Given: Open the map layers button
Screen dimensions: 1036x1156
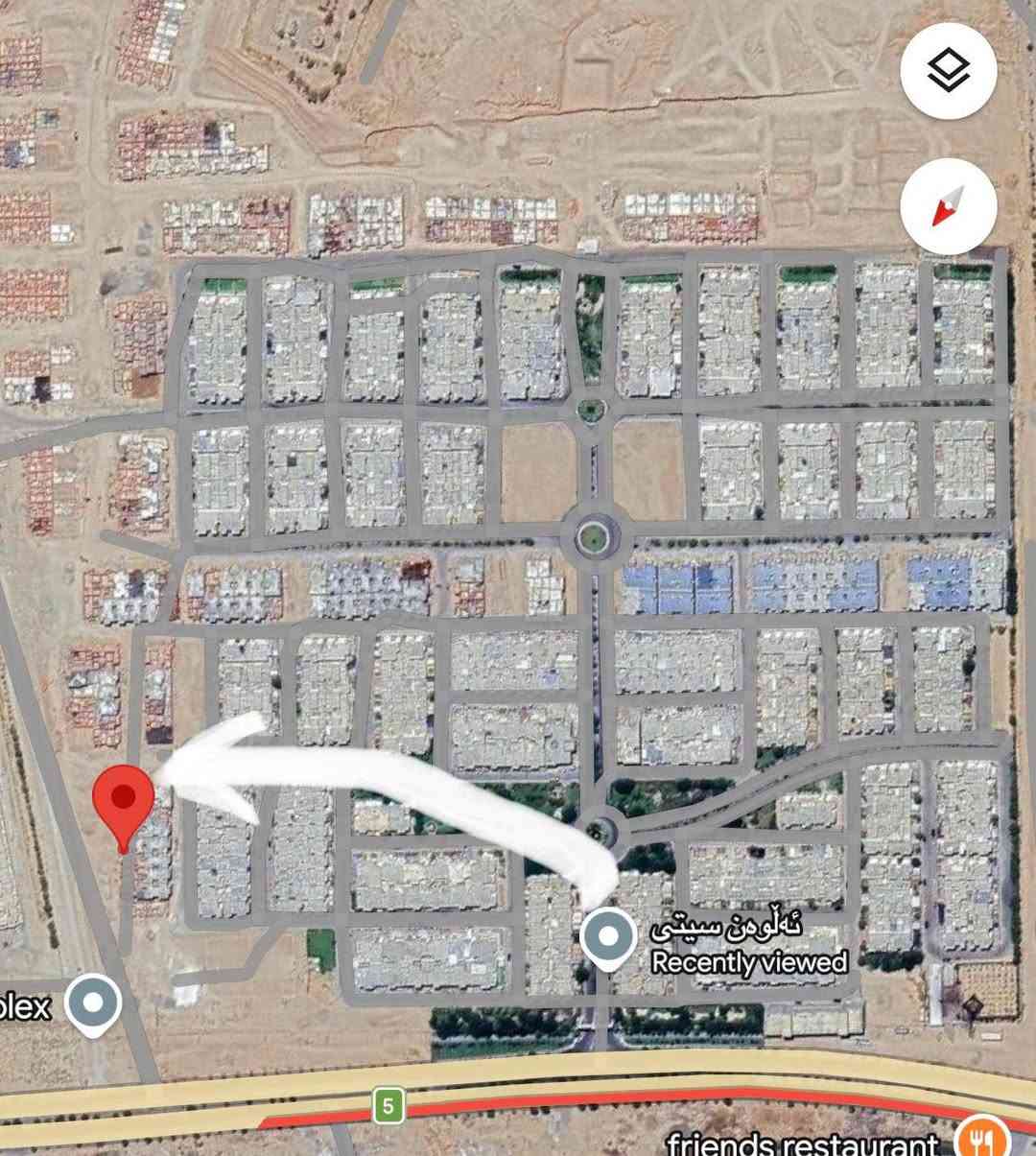Looking at the screenshot, I should tap(948, 71).
